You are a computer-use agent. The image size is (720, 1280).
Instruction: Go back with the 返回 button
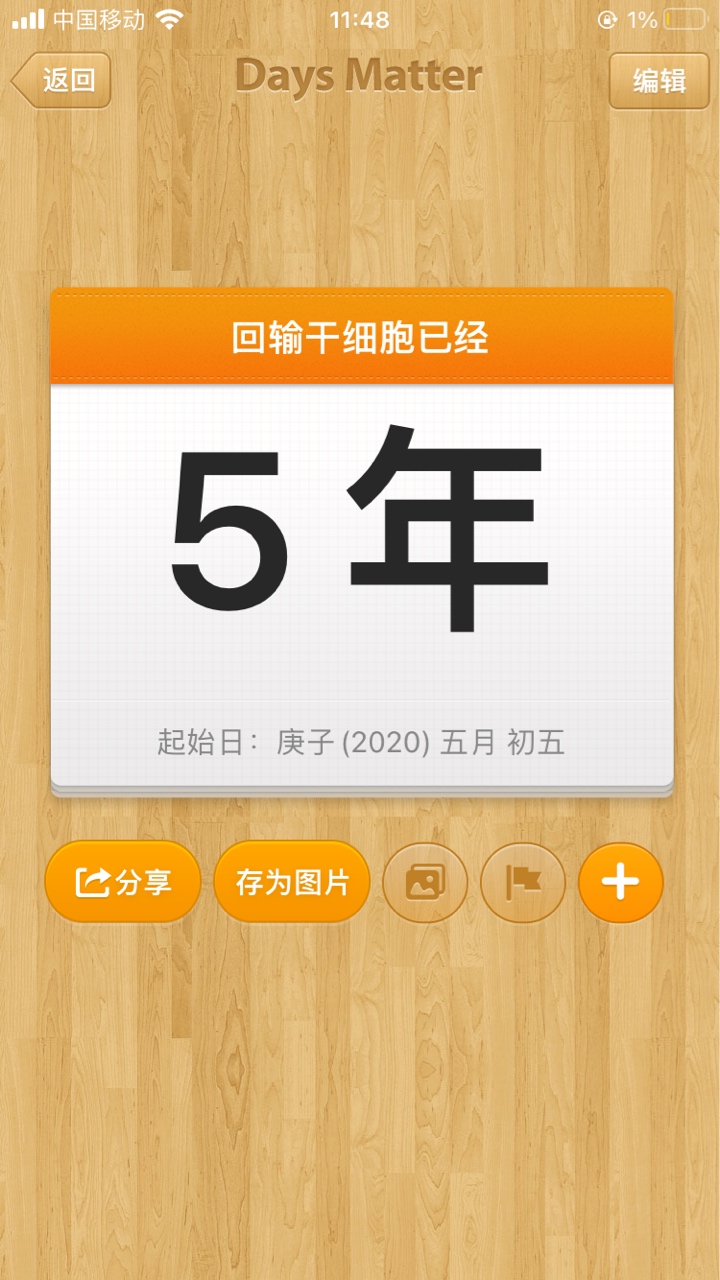(62, 81)
